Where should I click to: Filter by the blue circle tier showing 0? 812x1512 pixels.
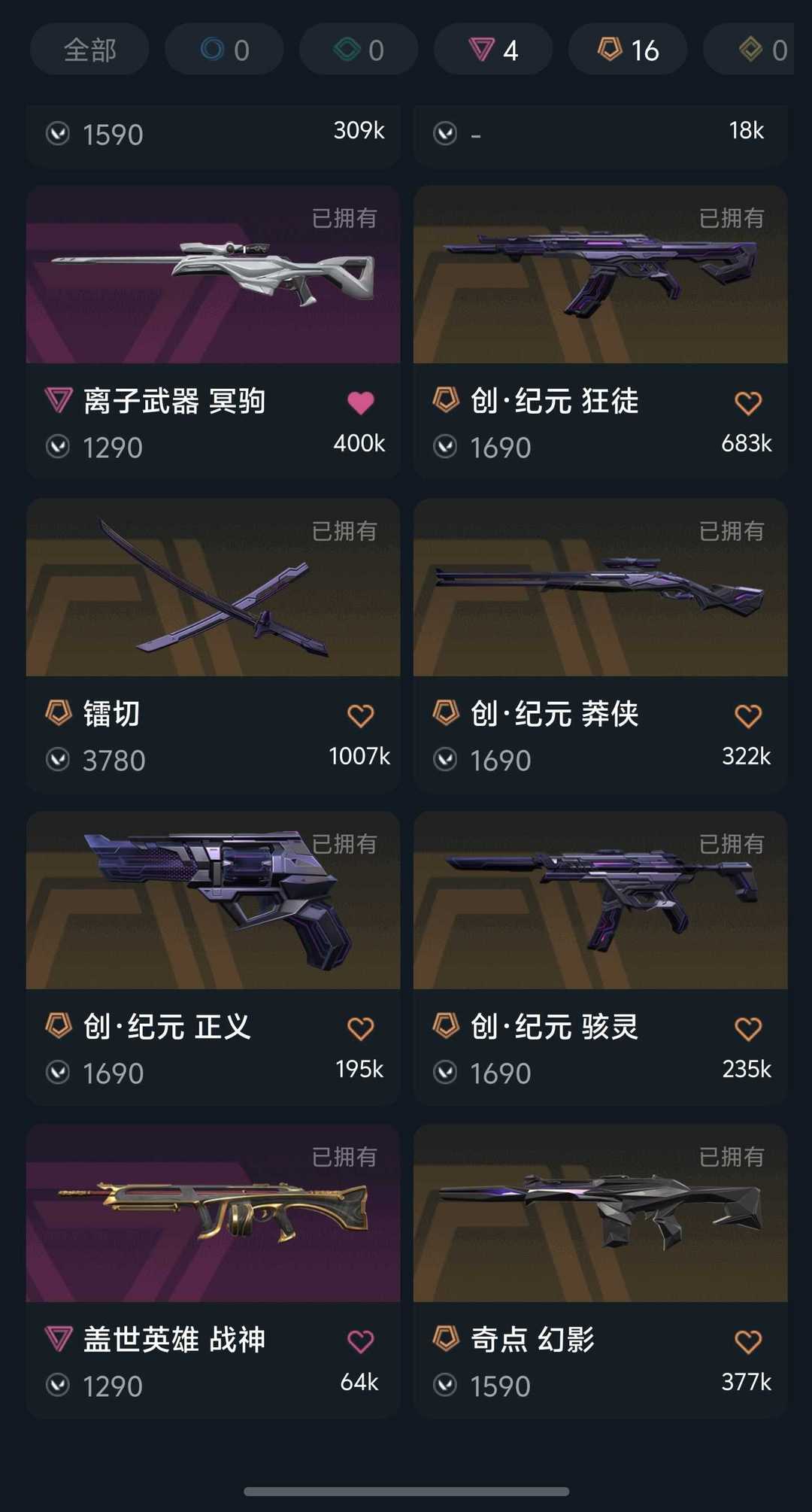[224, 50]
